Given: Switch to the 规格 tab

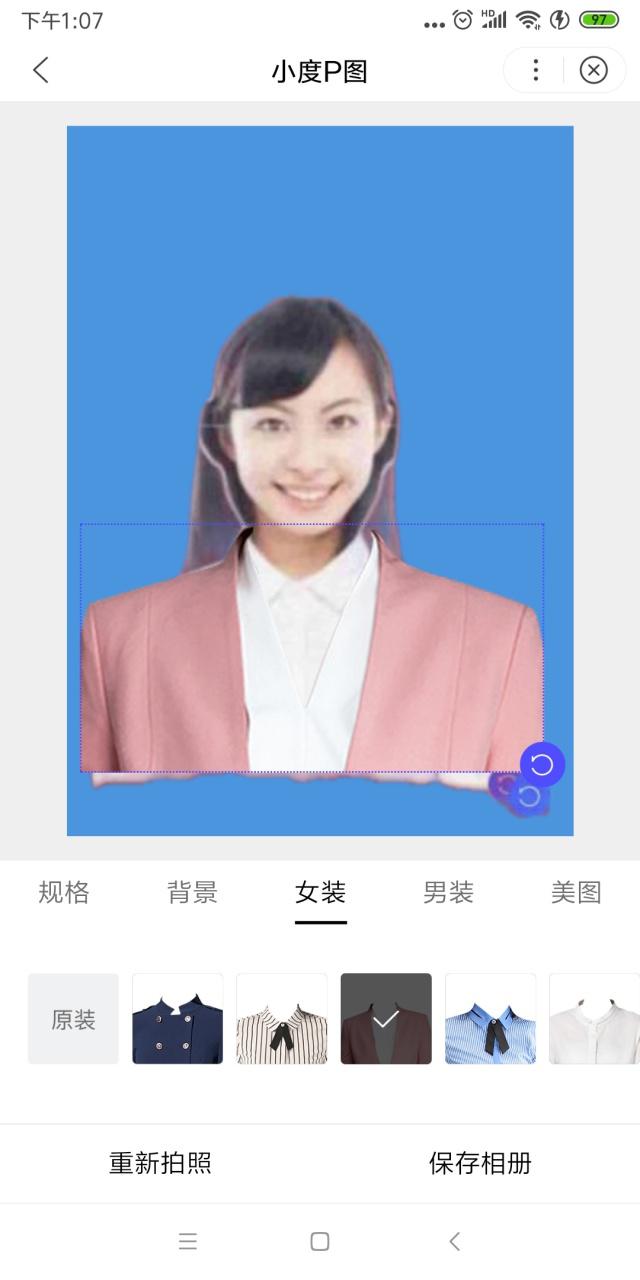Looking at the screenshot, I should point(64,892).
